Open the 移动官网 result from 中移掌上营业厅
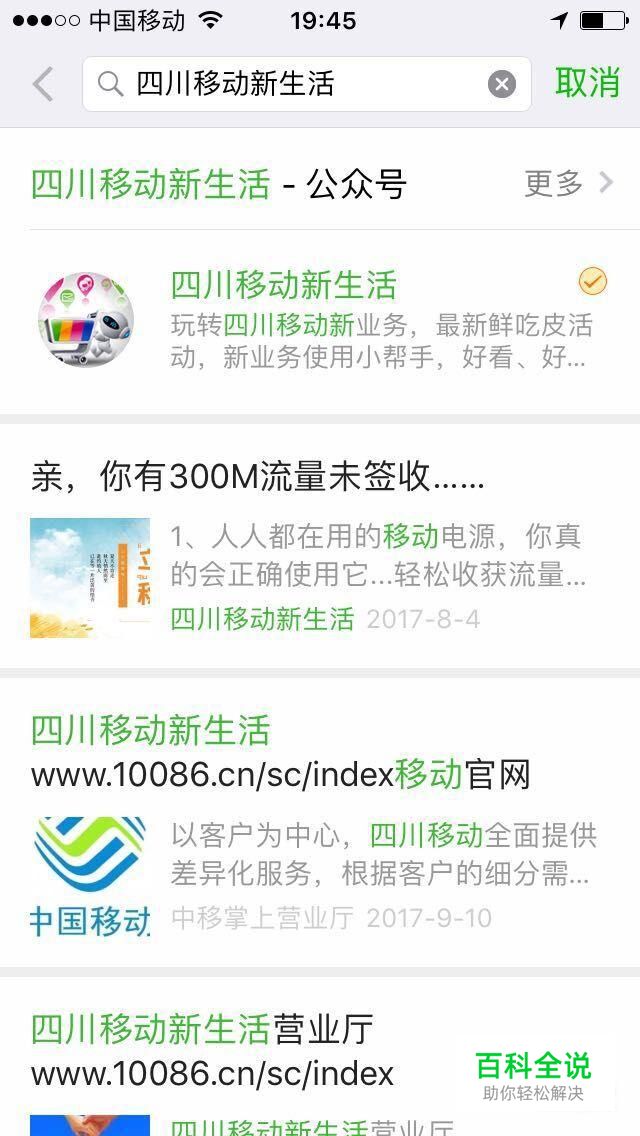This screenshot has width=640, height=1136. click(320, 822)
